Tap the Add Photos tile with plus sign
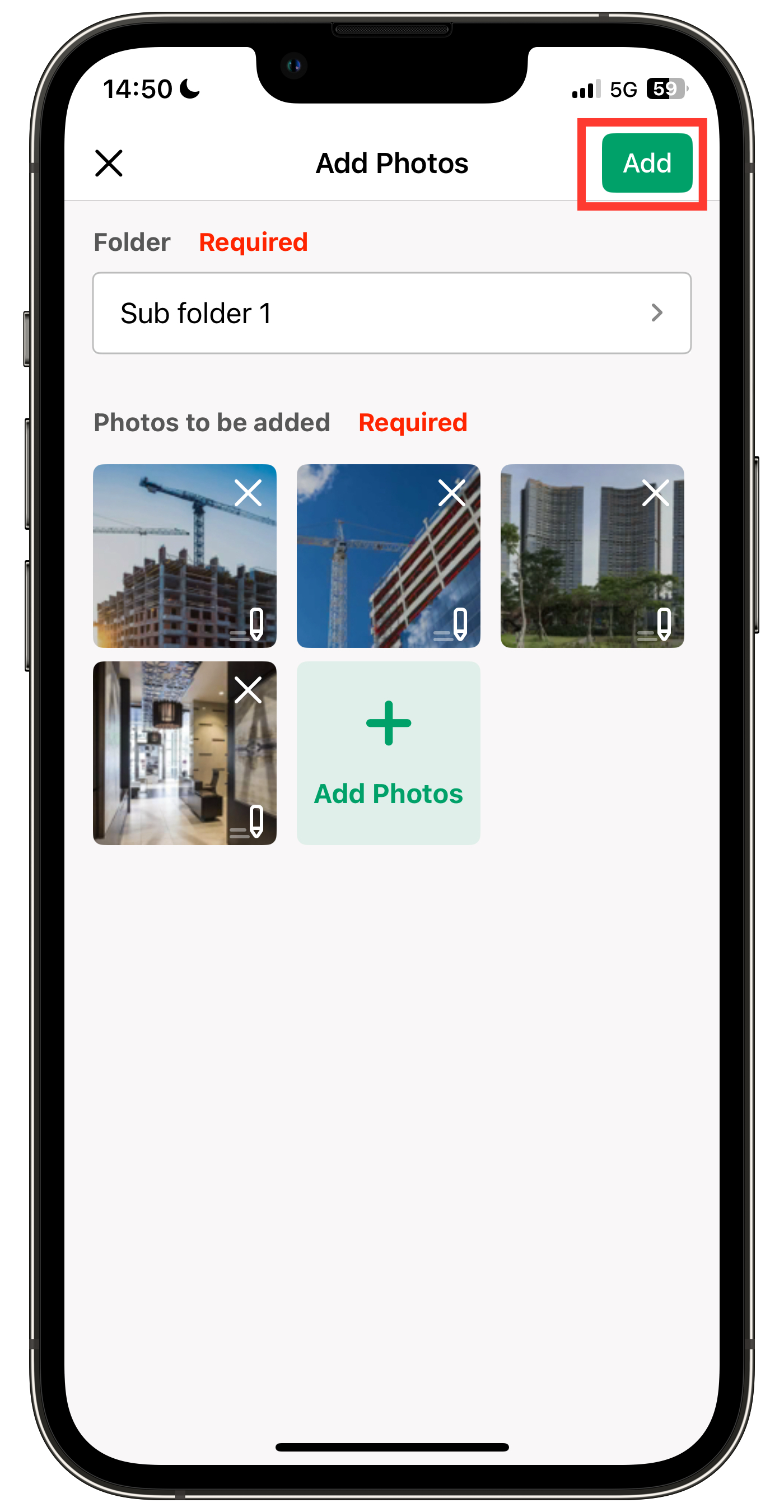This screenshot has height=1512, width=784. pos(389,753)
